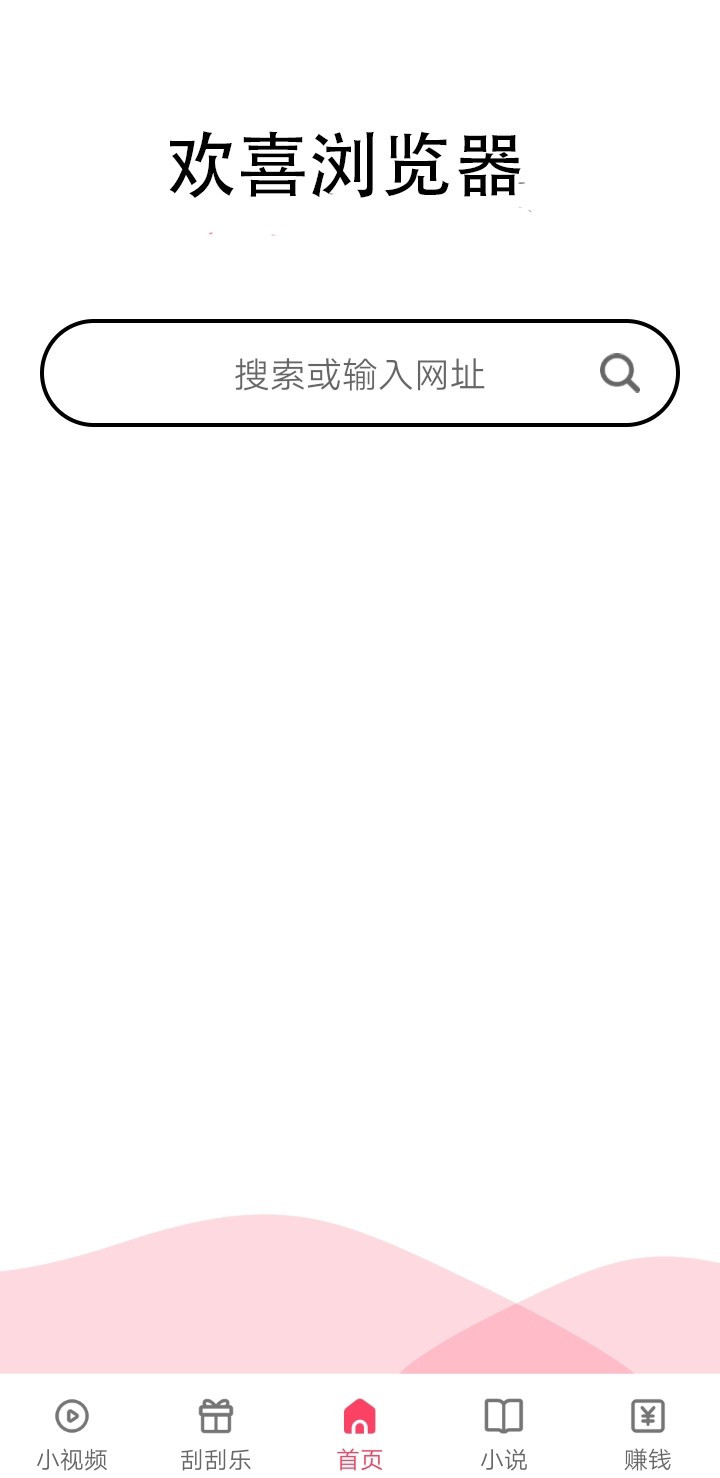The height and width of the screenshot is (1478, 720).
Task: Open the 刮刮乐 tab
Action: (x=216, y=1432)
